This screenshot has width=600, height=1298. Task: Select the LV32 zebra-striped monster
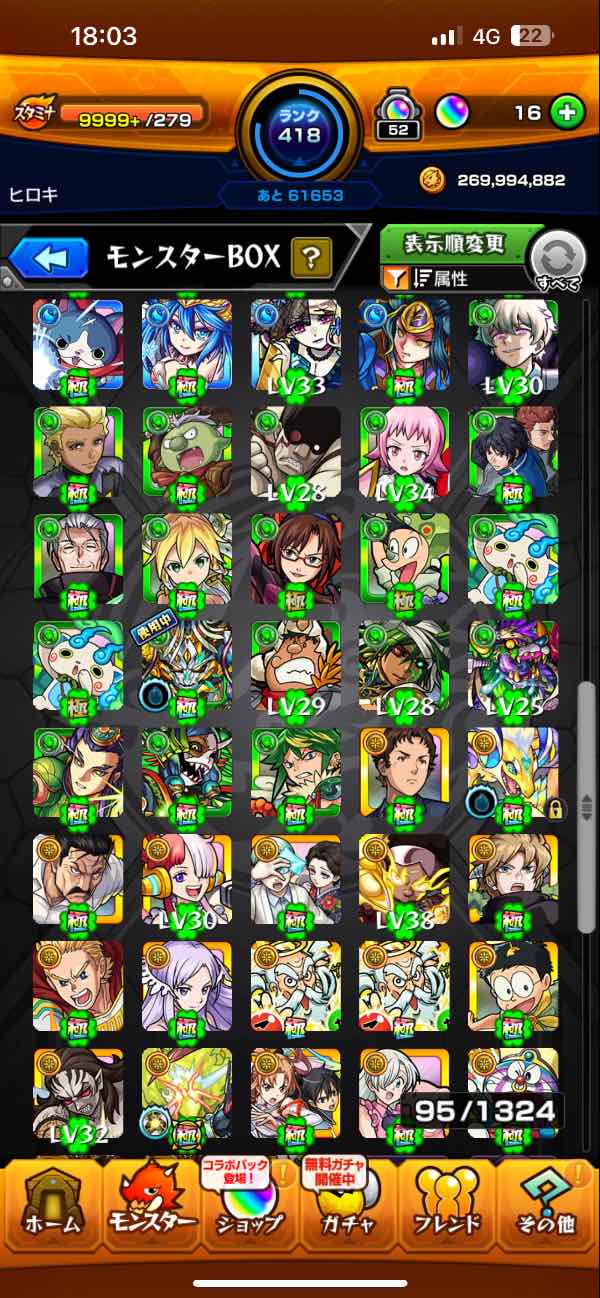(78, 1094)
